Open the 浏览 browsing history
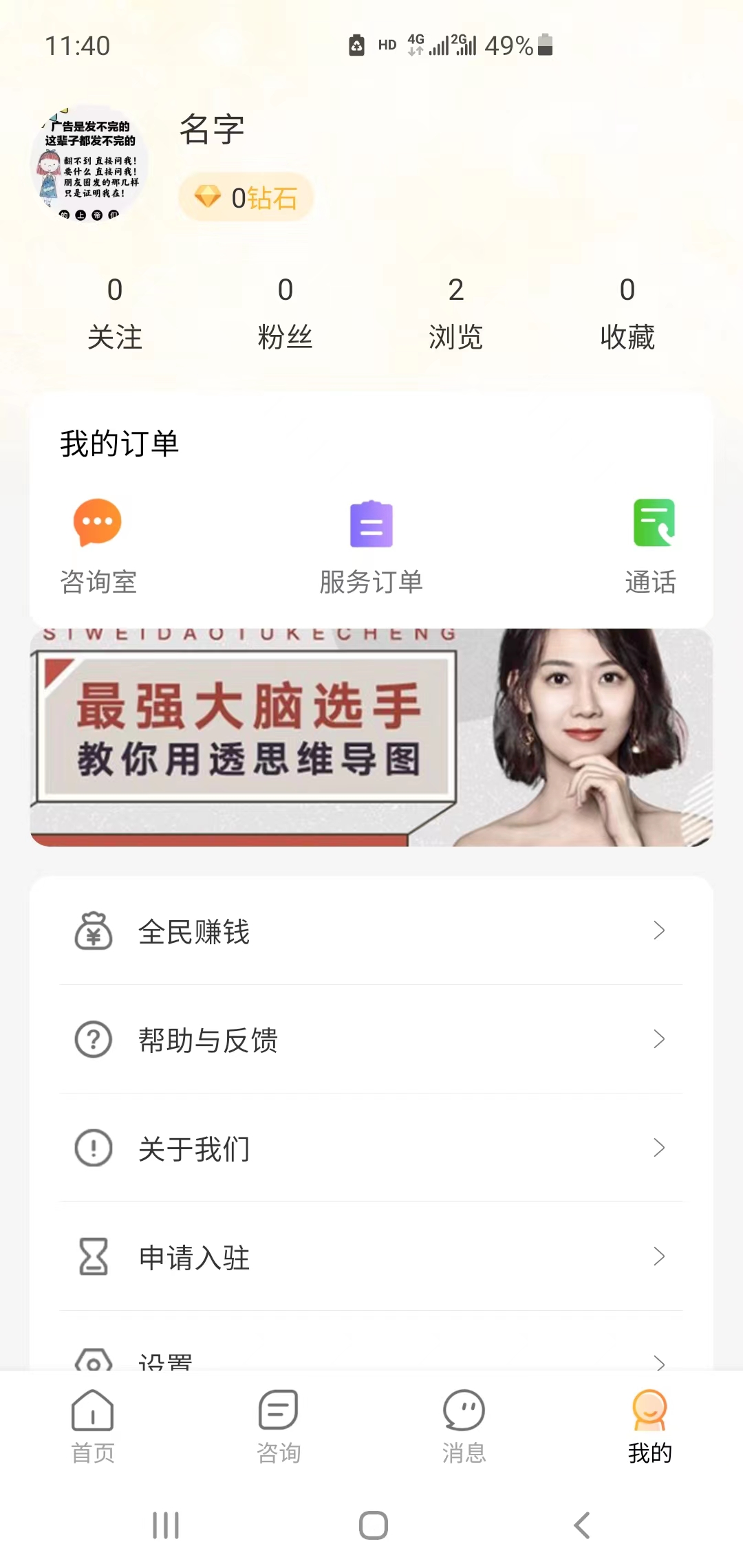Image resolution: width=743 pixels, height=1568 pixels. point(455,314)
